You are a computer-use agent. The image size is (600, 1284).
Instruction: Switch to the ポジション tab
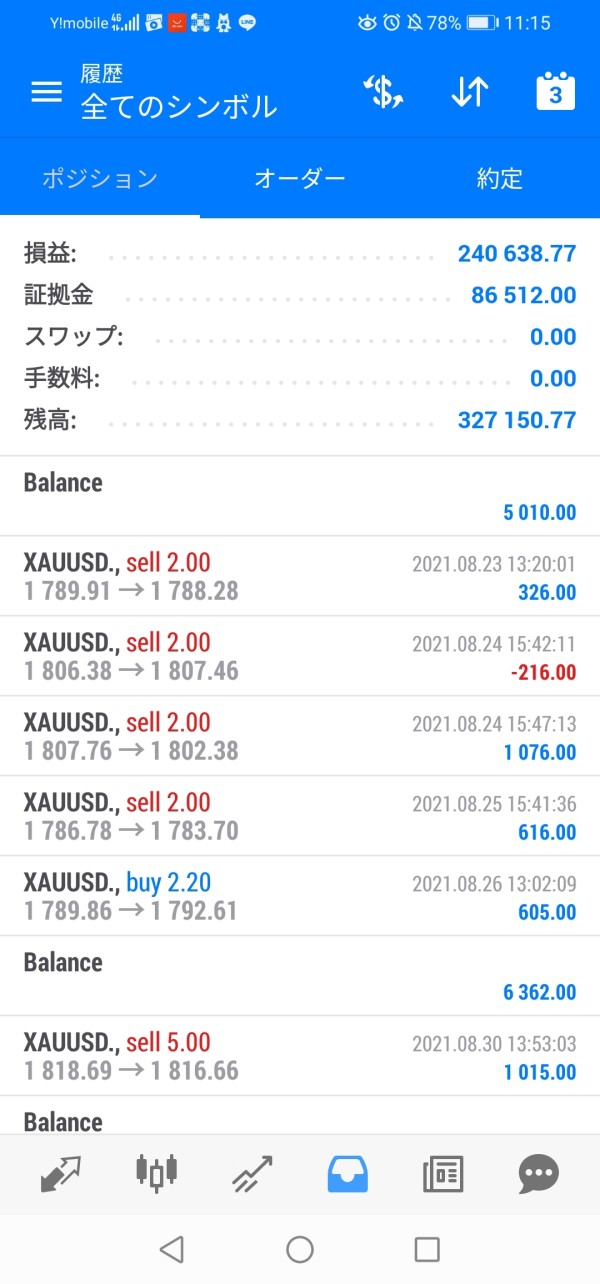click(x=100, y=179)
